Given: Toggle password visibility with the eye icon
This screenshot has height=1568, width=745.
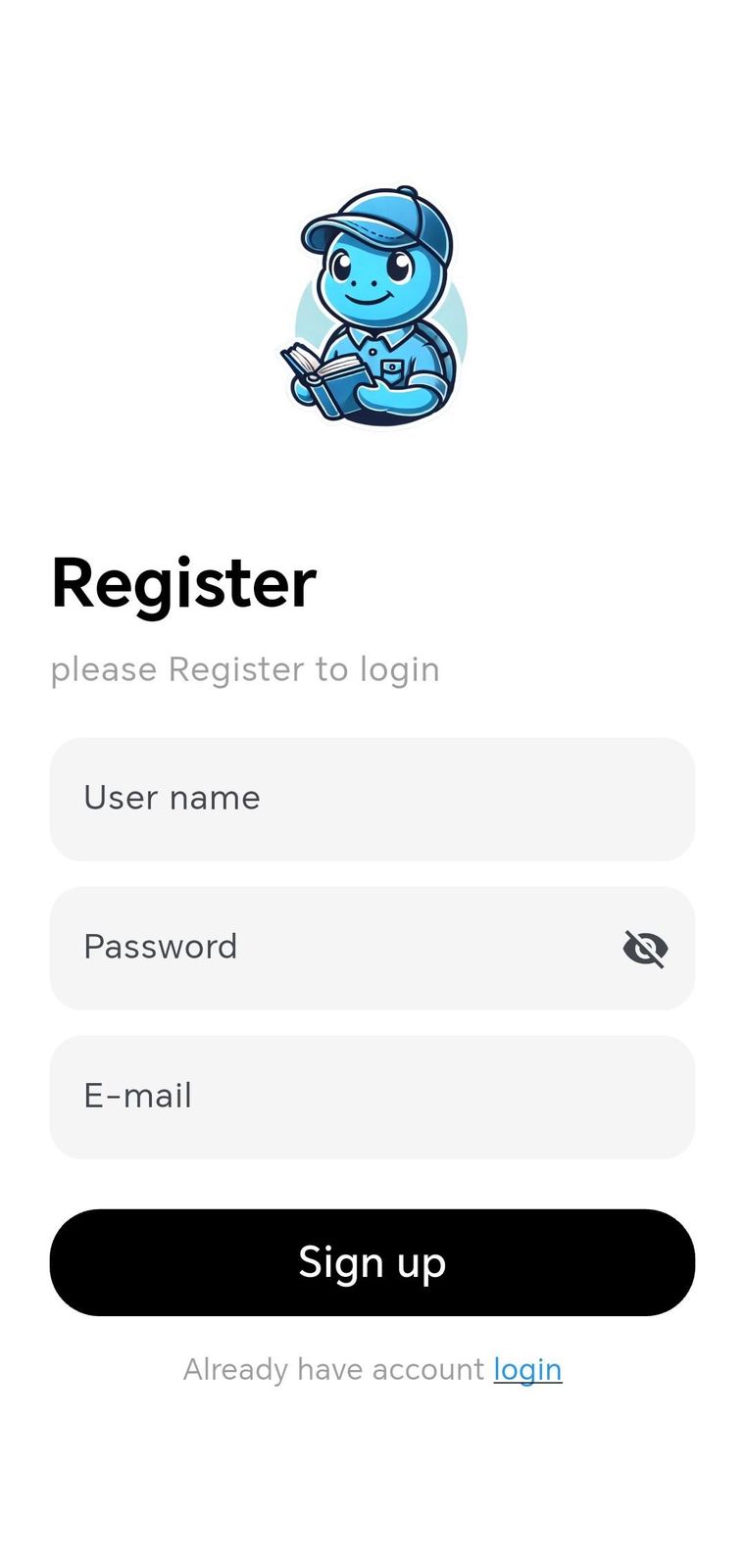Looking at the screenshot, I should pos(647,948).
